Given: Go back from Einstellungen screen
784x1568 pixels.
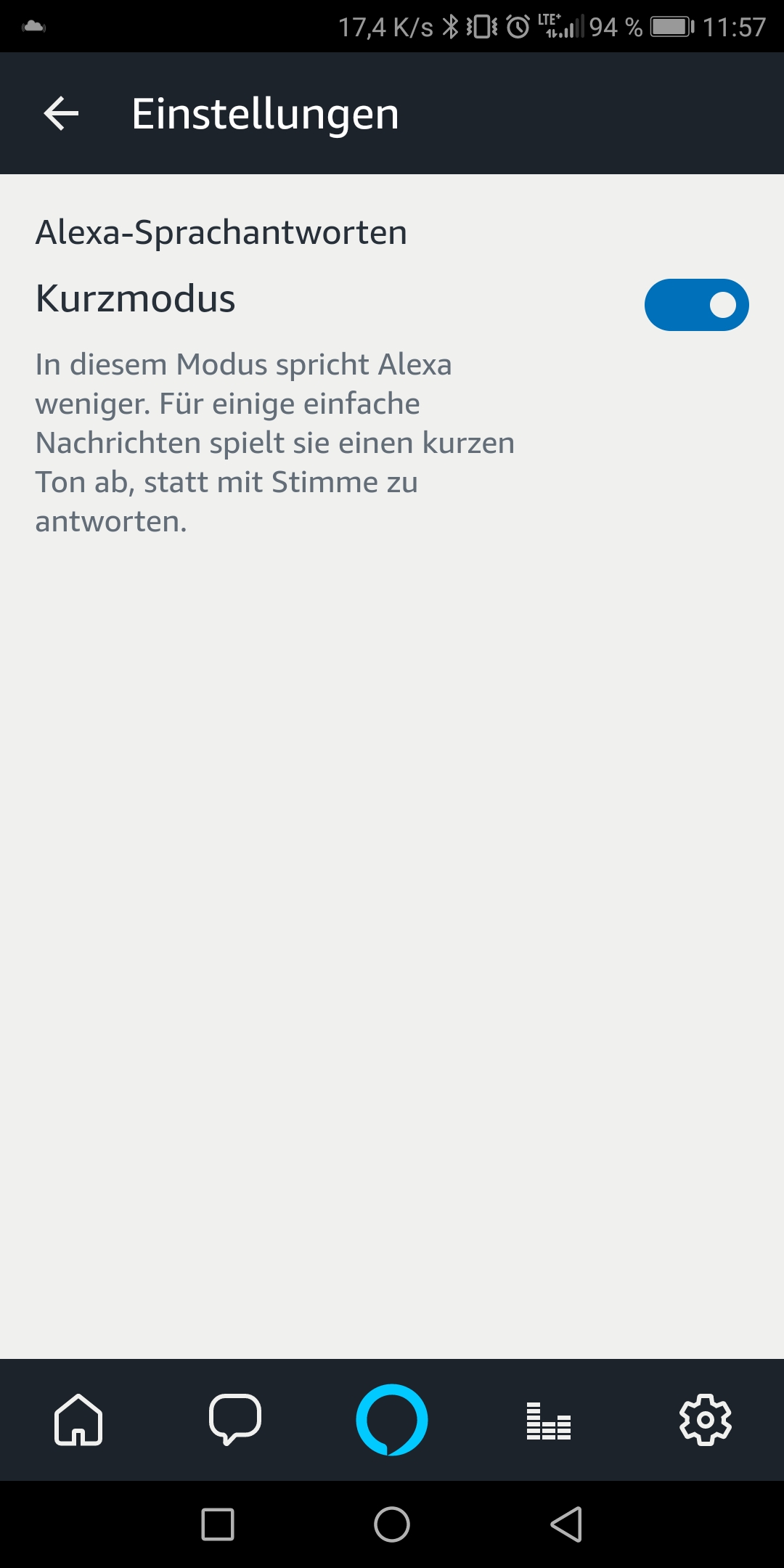Looking at the screenshot, I should pos(61,114).
